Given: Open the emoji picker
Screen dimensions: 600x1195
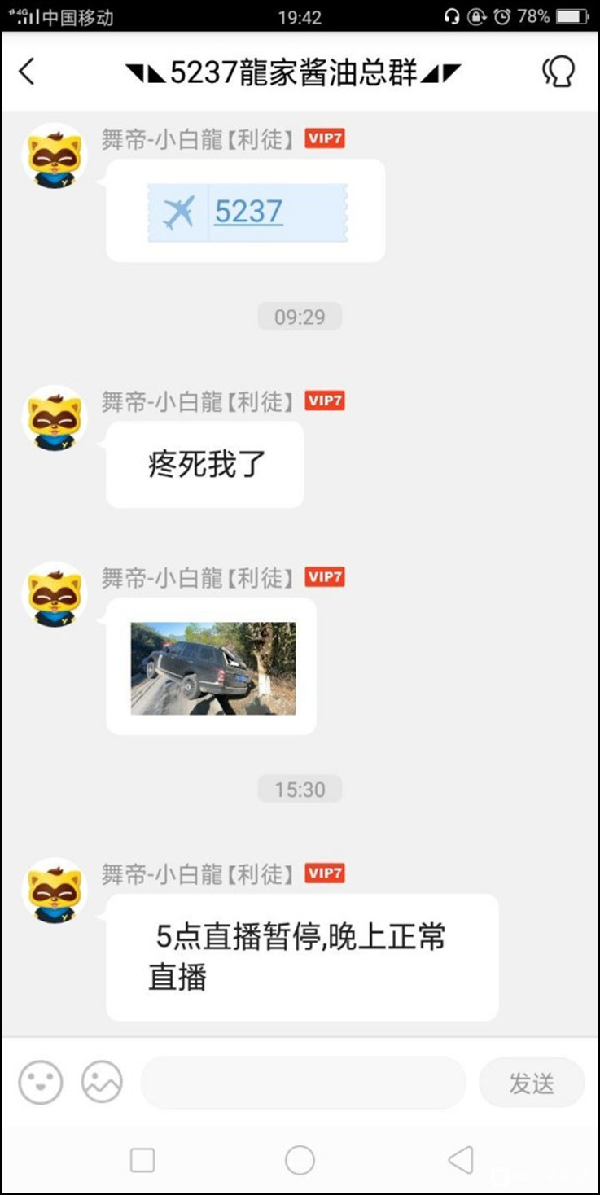Looking at the screenshot, I should [41, 1082].
